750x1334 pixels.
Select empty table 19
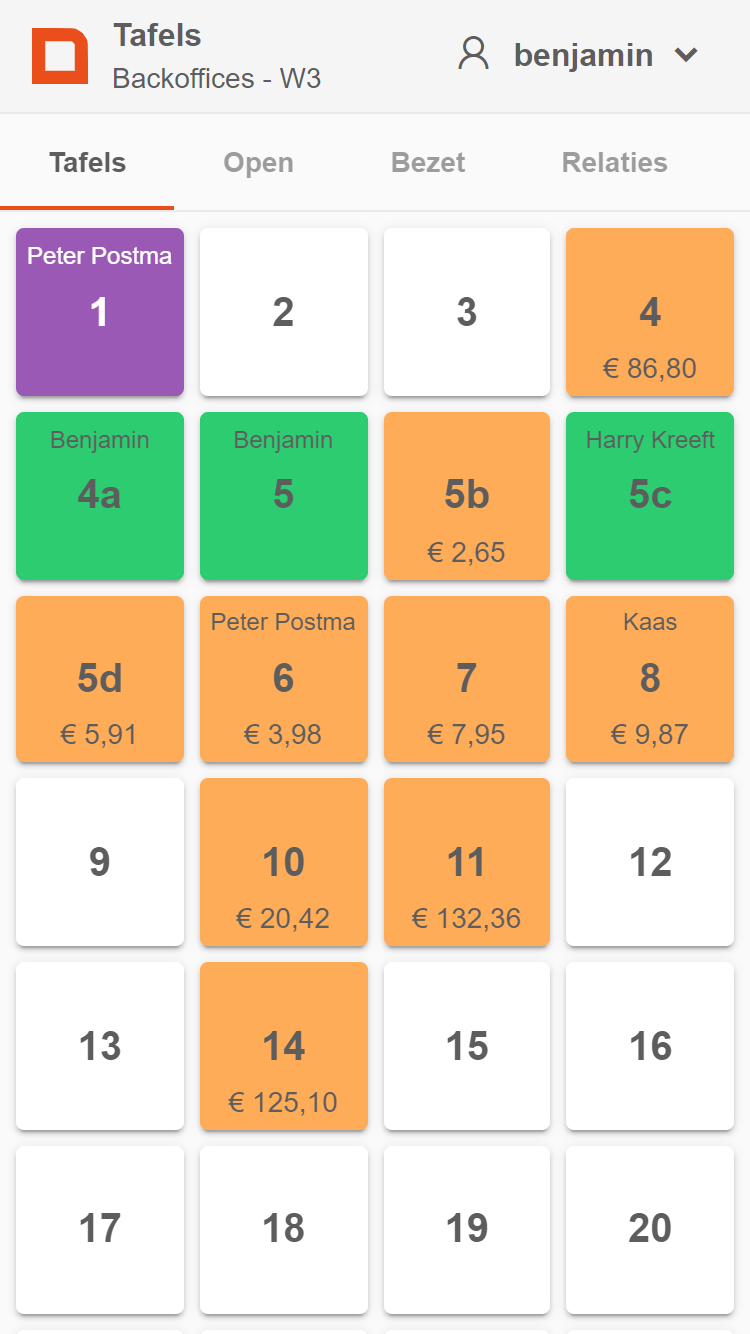(467, 1230)
